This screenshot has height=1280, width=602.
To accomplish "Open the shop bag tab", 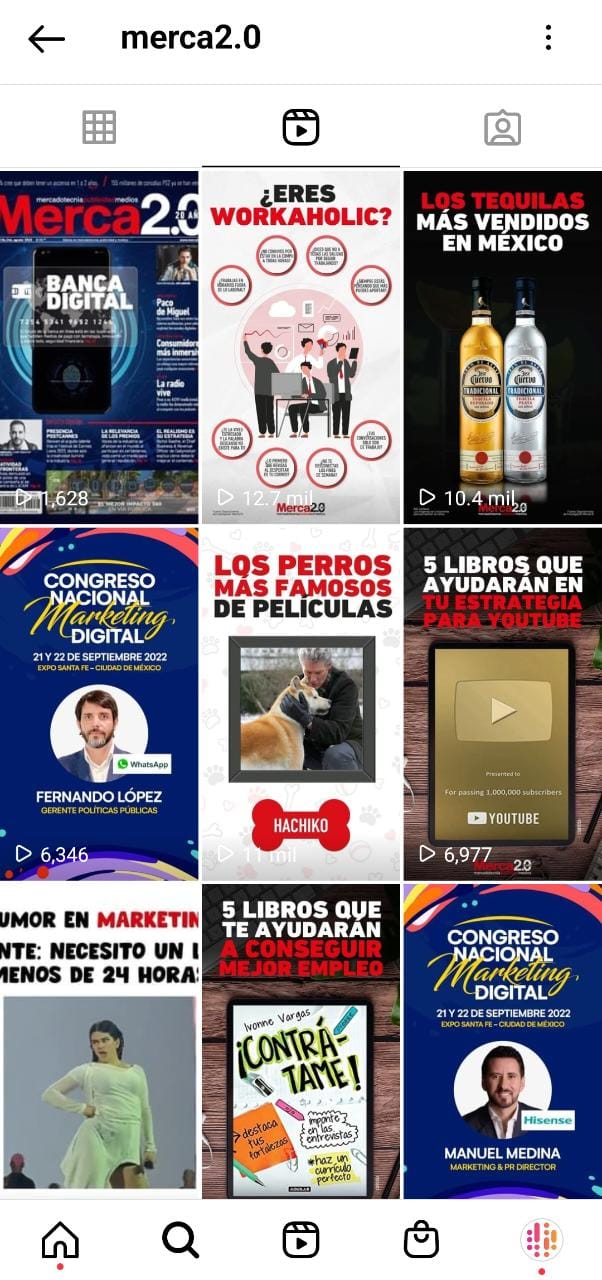I will [421, 1240].
